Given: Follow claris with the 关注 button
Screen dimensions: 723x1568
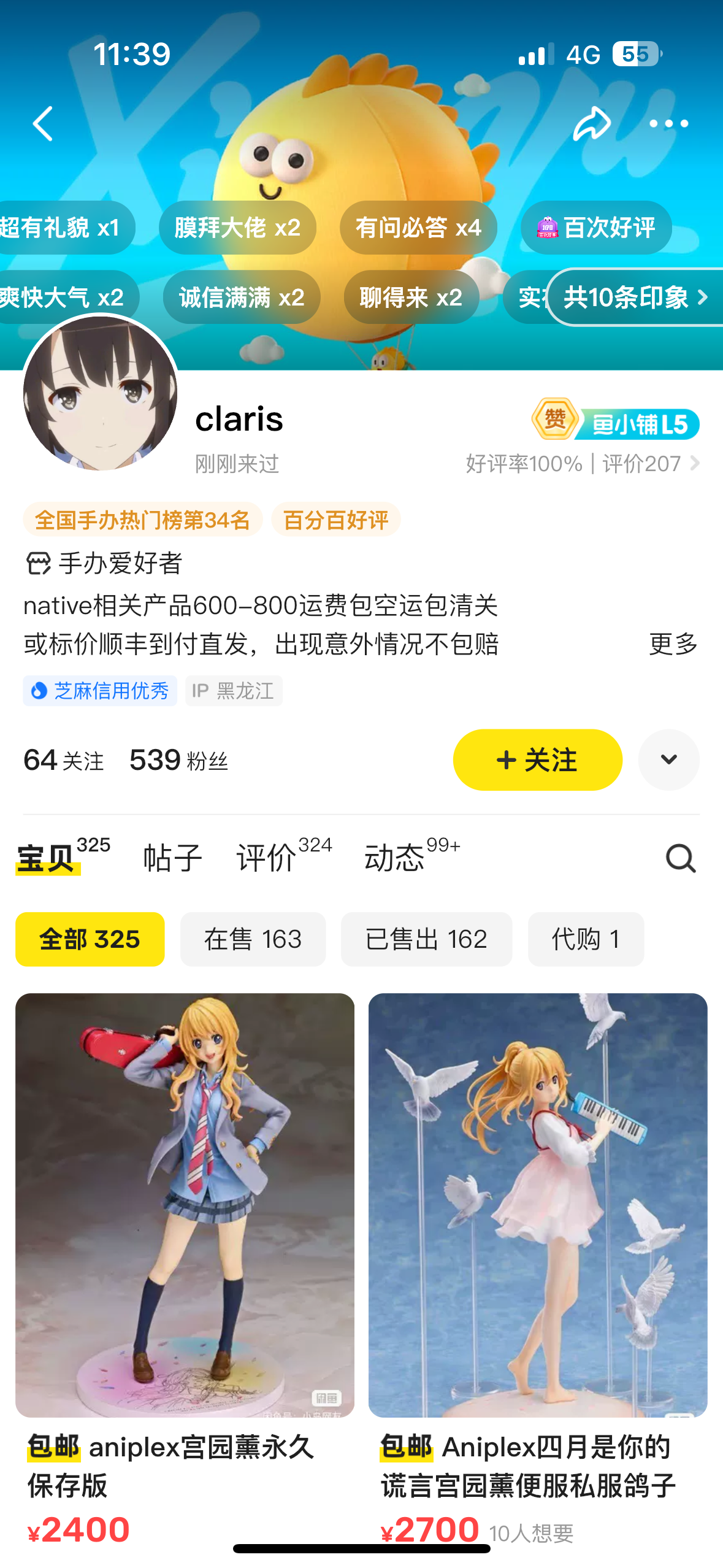Looking at the screenshot, I should (x=537, y=760).
